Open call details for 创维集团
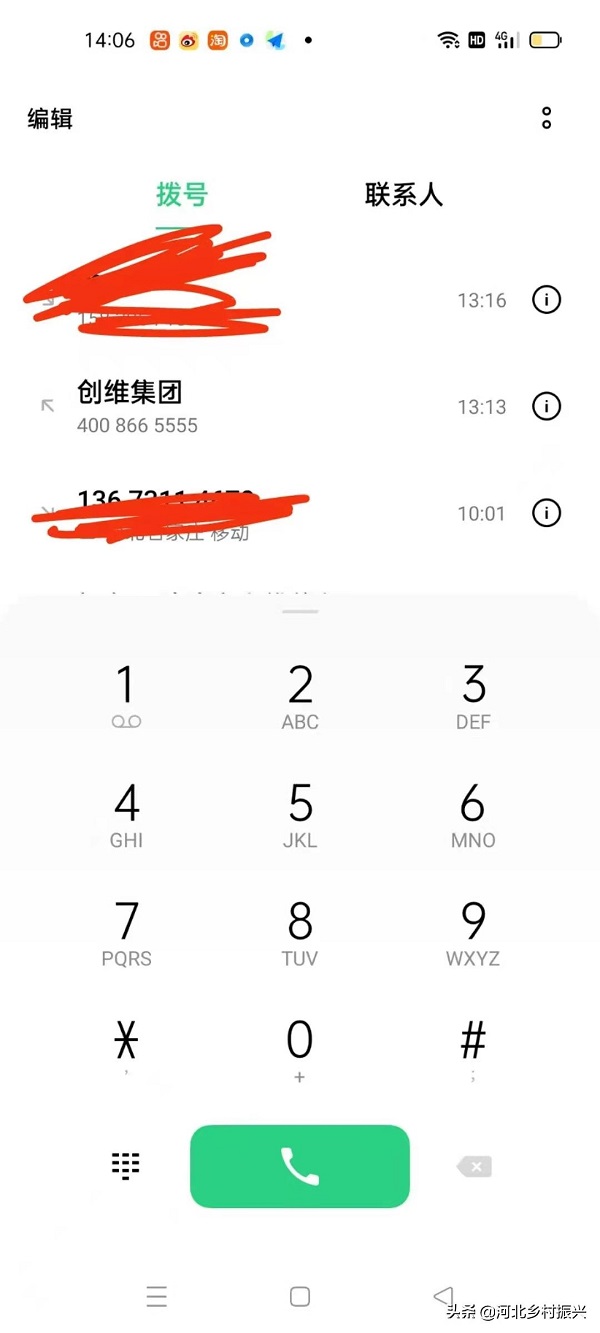 pos(546,406)
